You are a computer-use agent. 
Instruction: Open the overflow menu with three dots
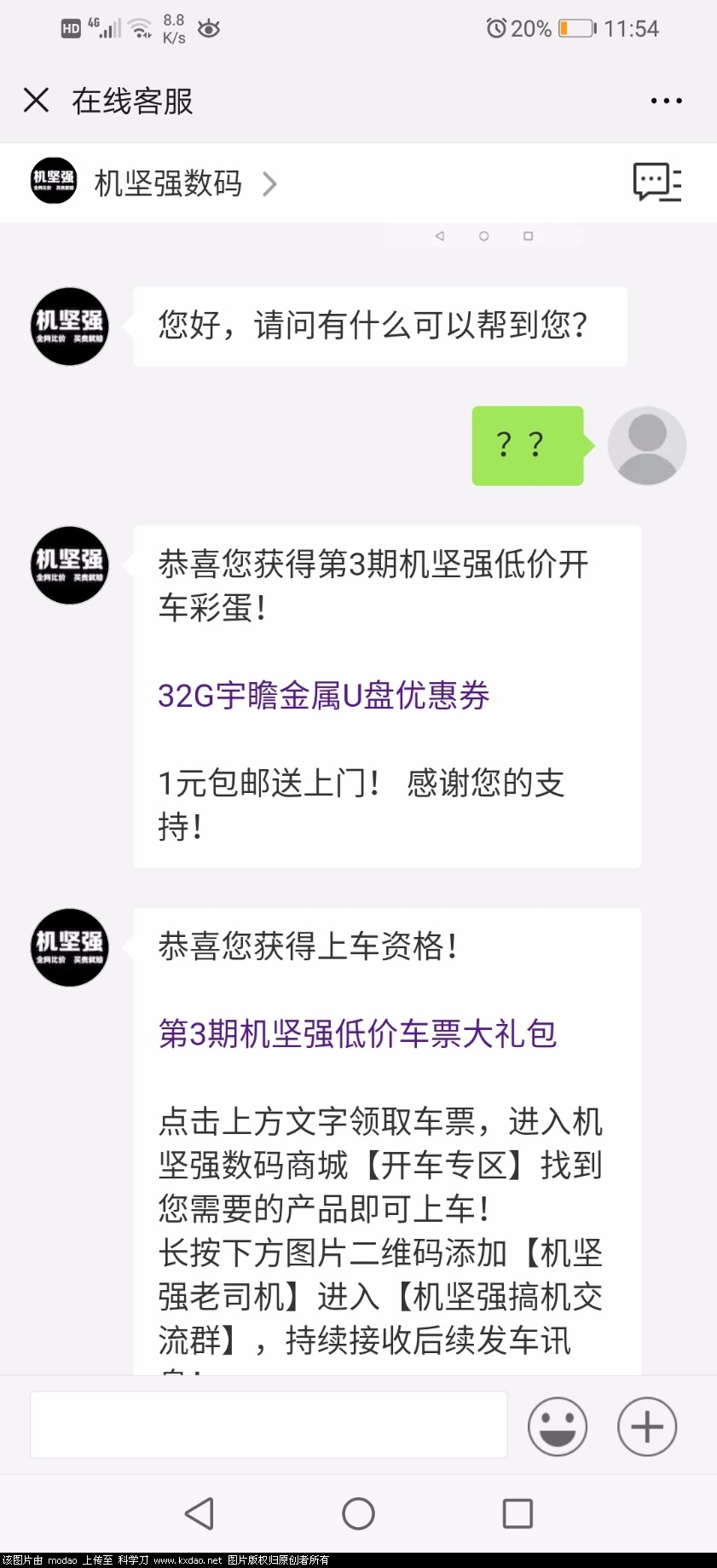pyautogui.click(x=666, y=100)
